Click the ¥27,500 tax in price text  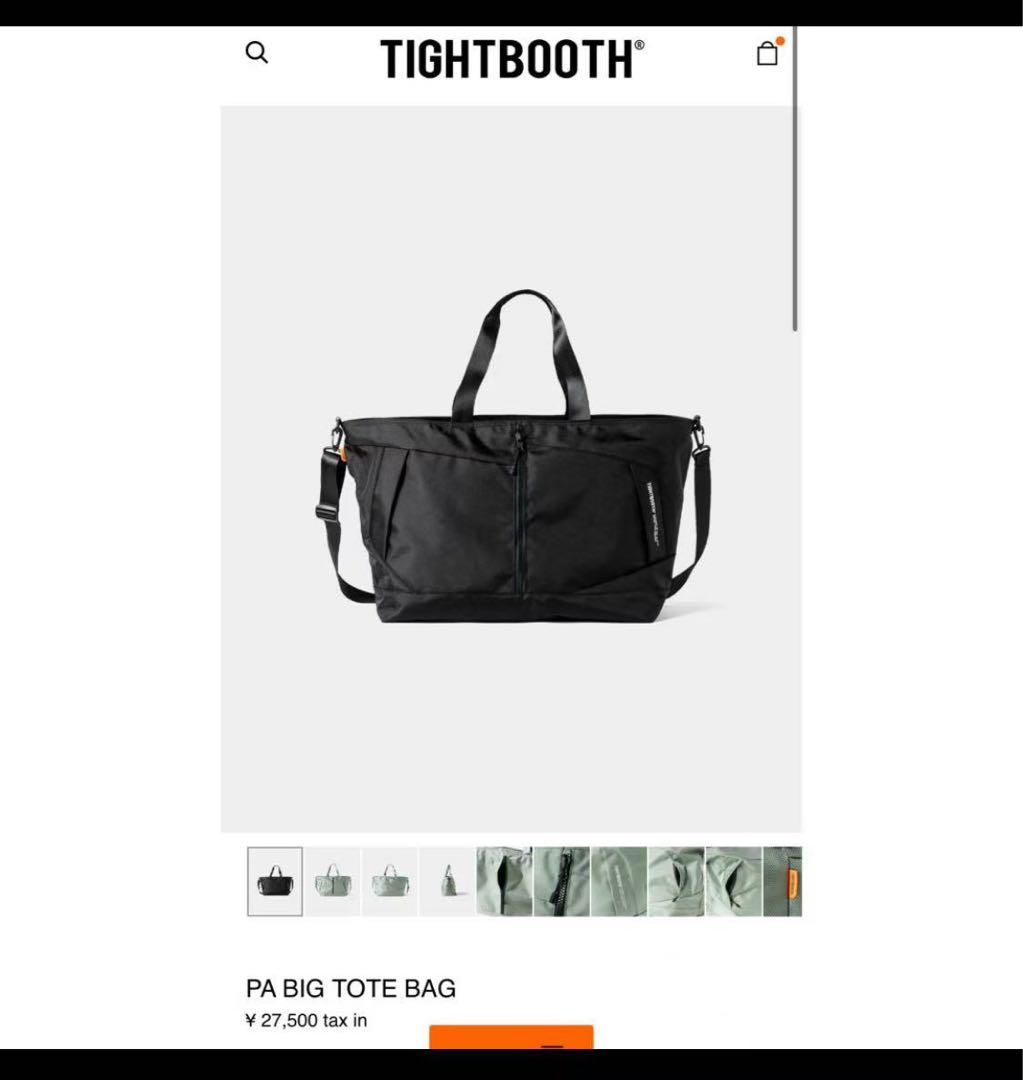click(x=306, y=1021)
